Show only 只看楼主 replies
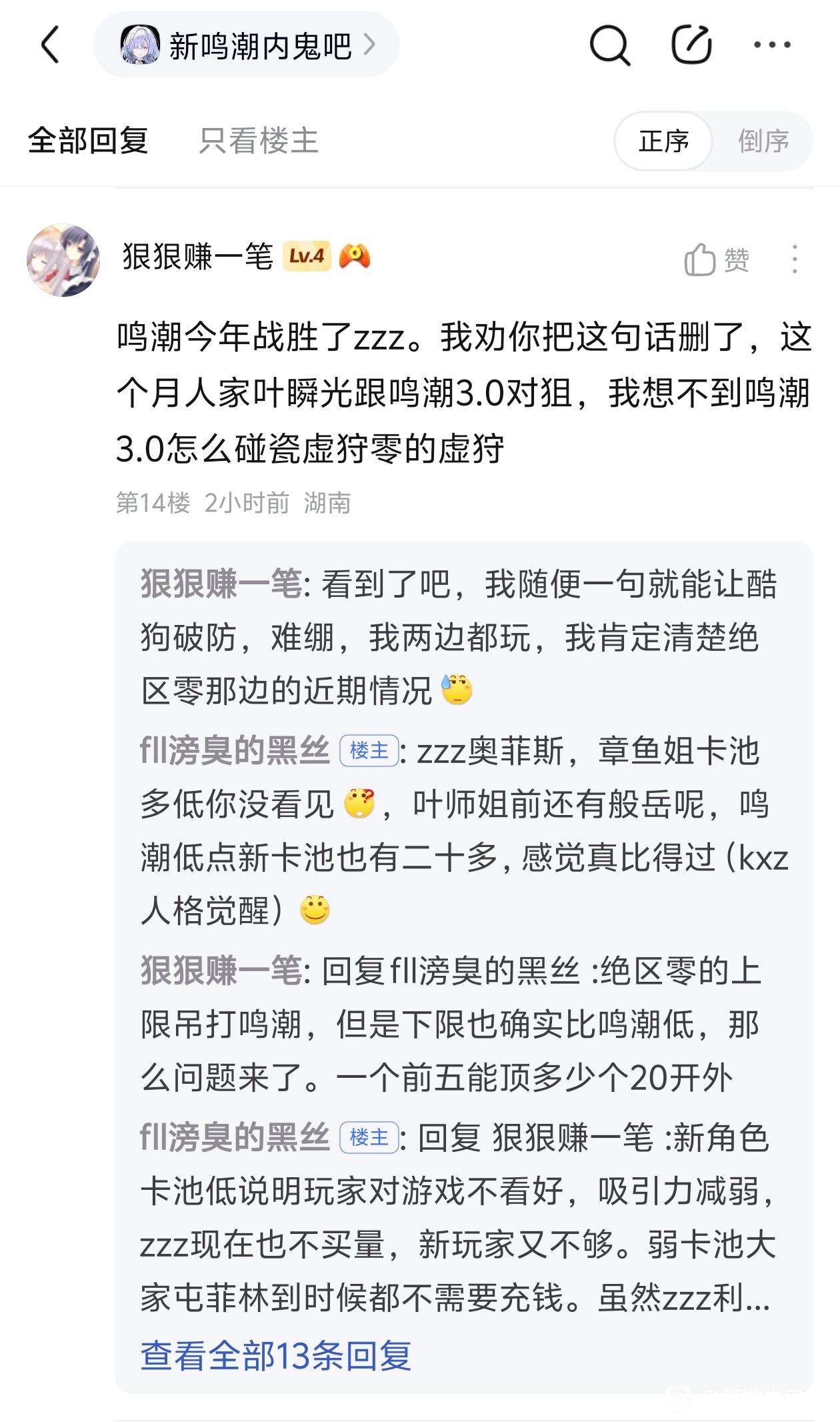This screenshot has height=1422, width=840. [259, 141]
